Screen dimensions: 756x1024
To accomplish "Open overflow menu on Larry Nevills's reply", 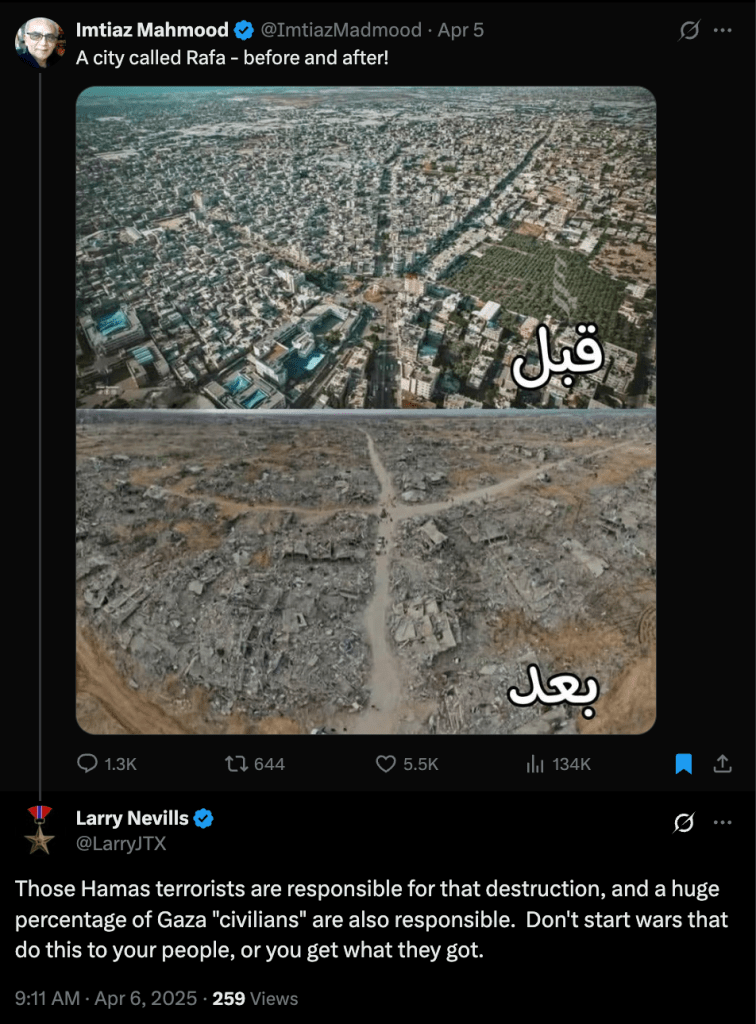I will pos(722,822).
